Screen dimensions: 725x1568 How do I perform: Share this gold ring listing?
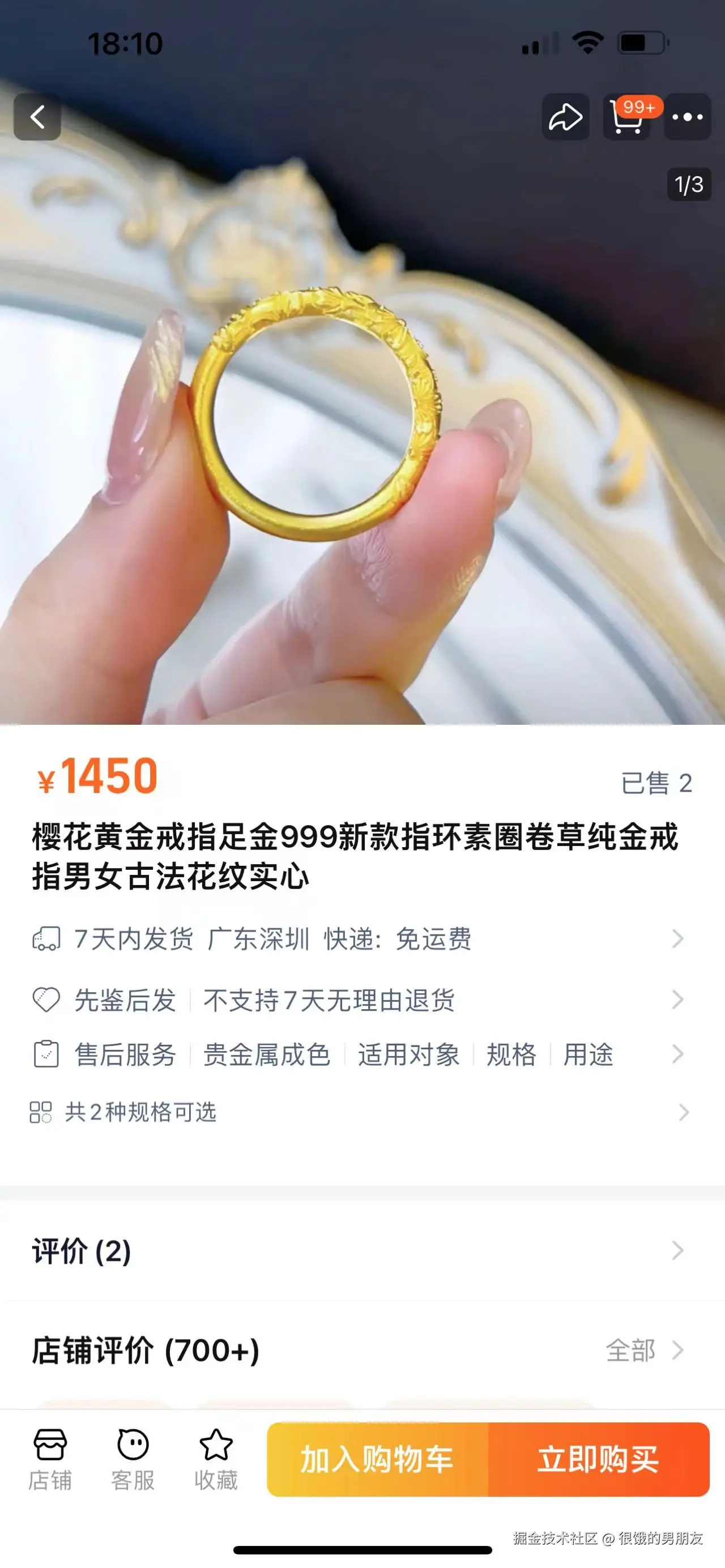pyautogui.click(x=565, y=117)
